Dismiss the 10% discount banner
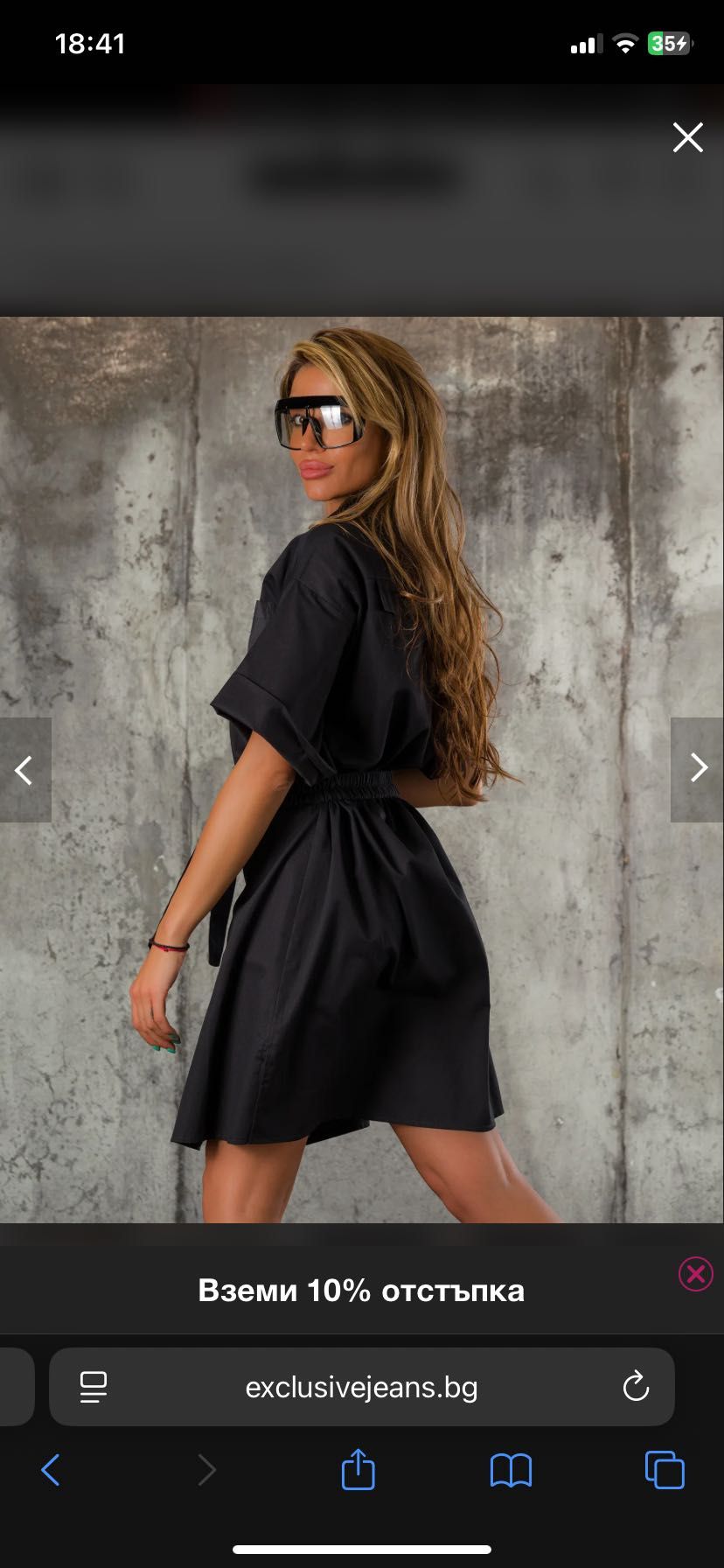The height and width of the screenshot is (1568, 724). pyautogui.click(x=695, y=1274)
